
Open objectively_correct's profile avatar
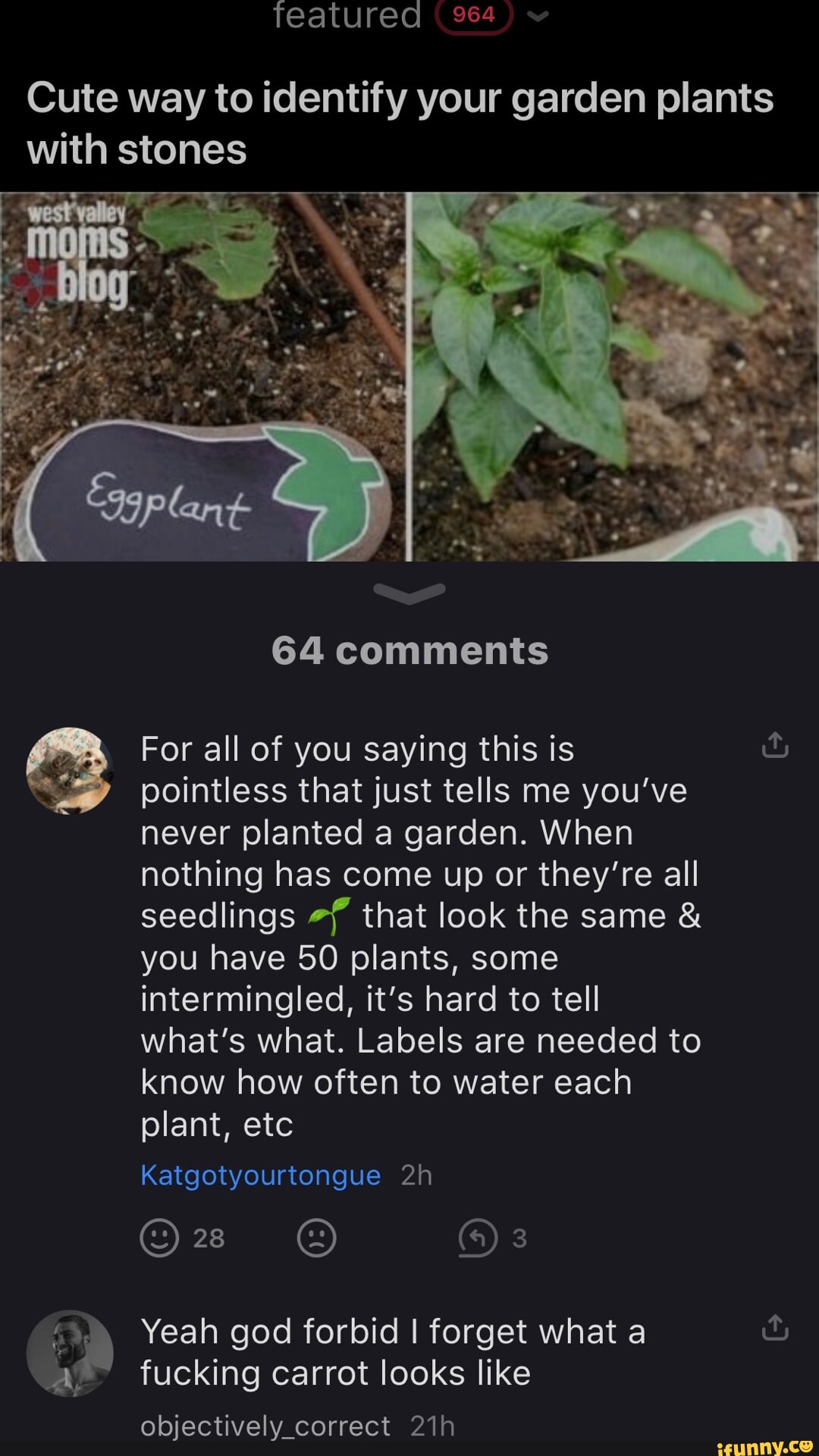(x=70, y=1353)
